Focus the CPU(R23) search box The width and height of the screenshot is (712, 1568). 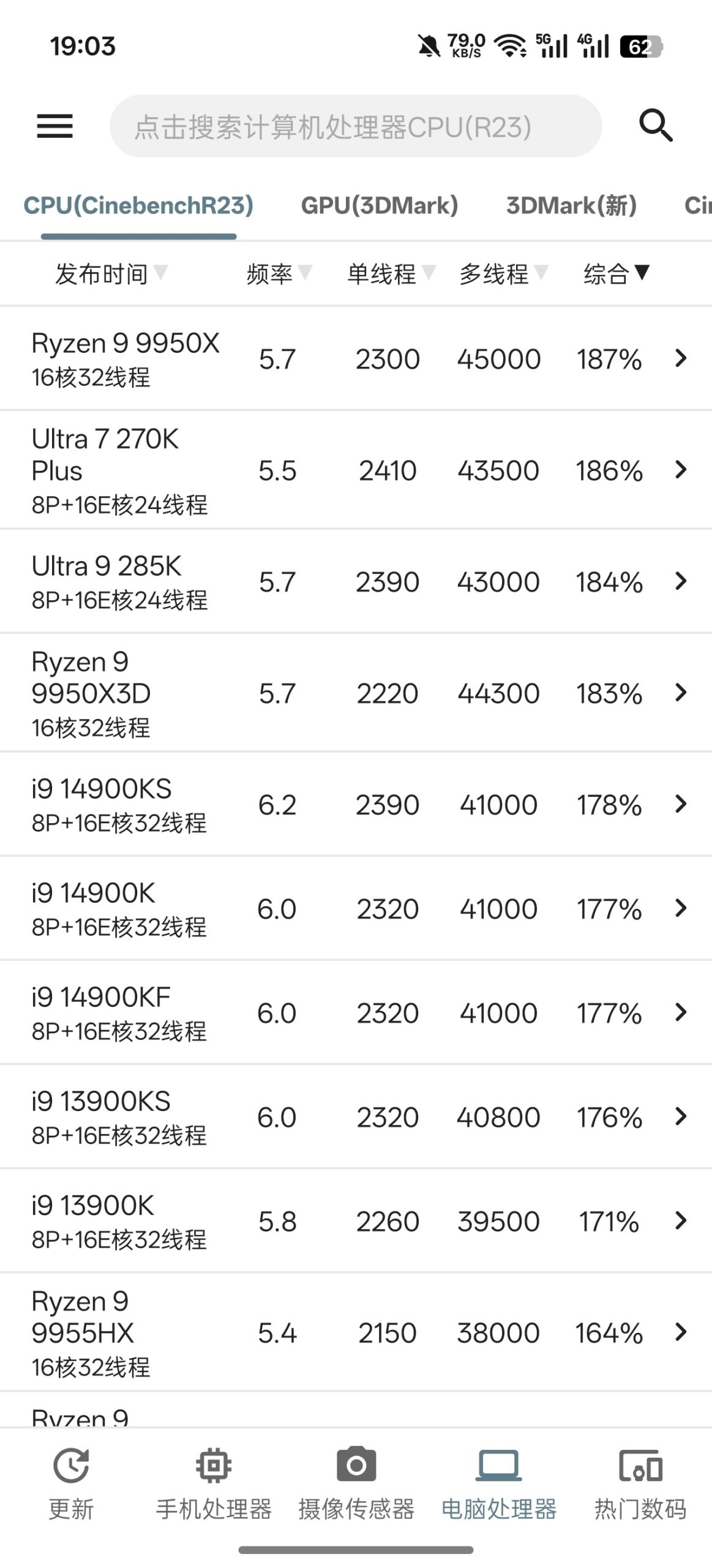point(355,126)
